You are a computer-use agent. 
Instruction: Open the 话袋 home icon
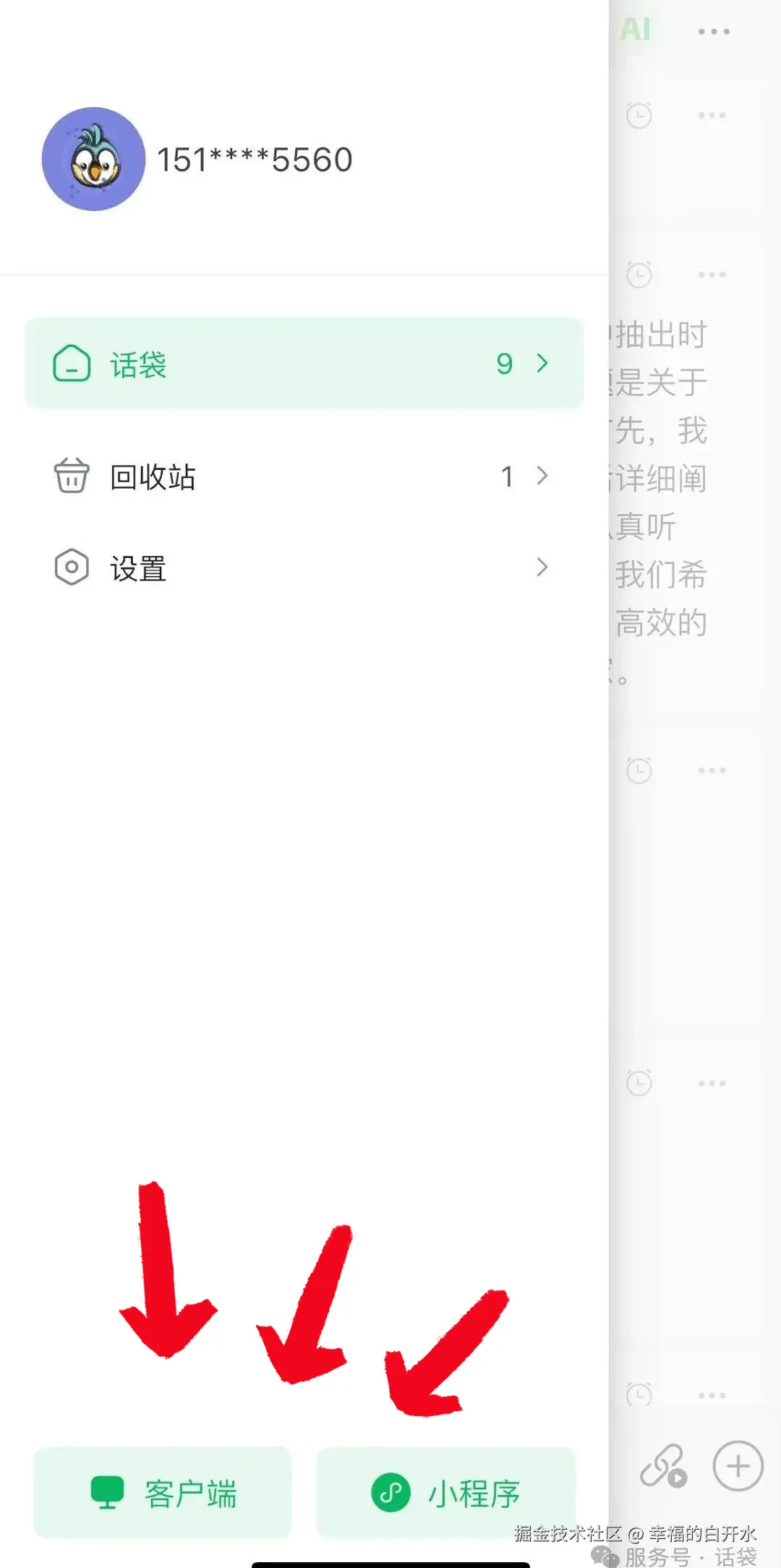pyautogui.click(x=72, y=364)
